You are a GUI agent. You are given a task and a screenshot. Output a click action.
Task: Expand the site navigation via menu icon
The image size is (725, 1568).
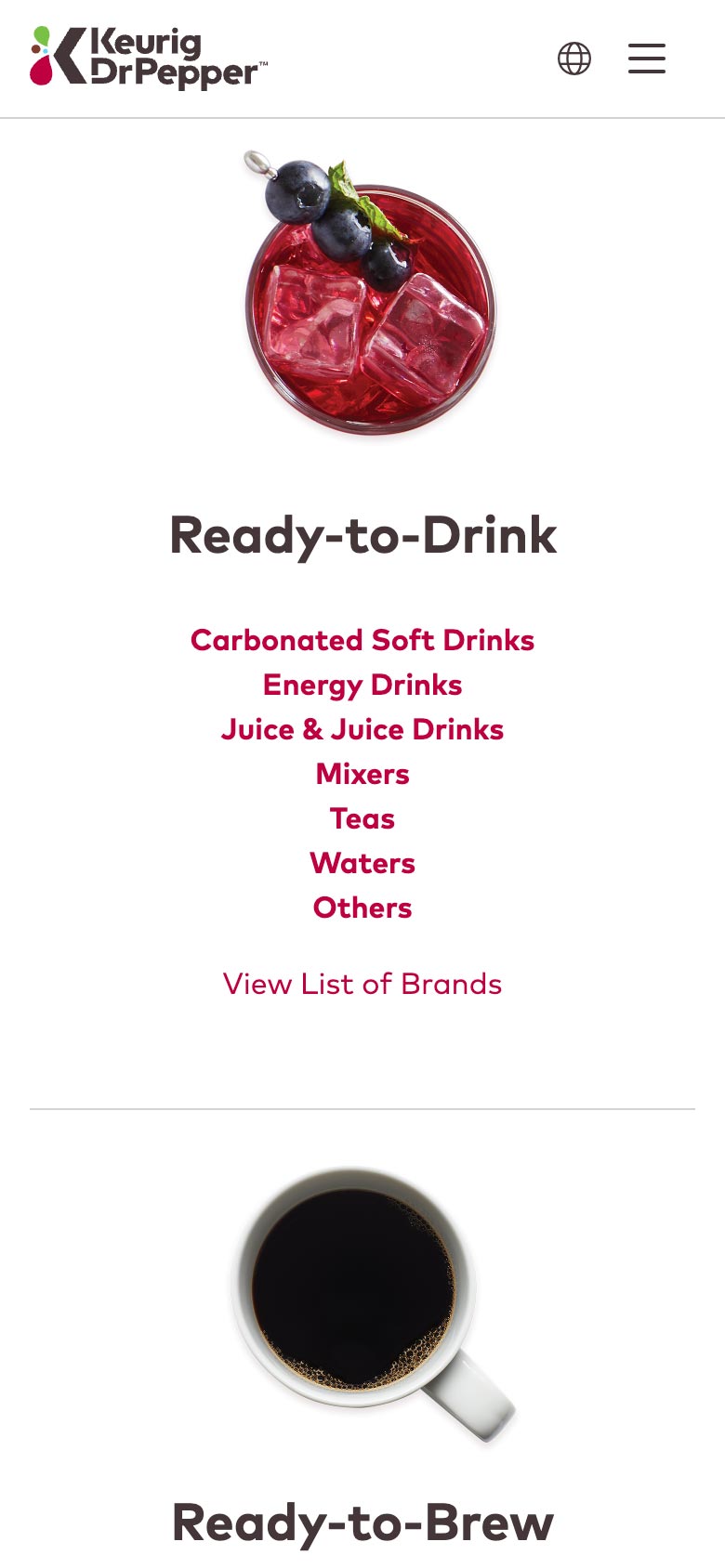point(646,59)
